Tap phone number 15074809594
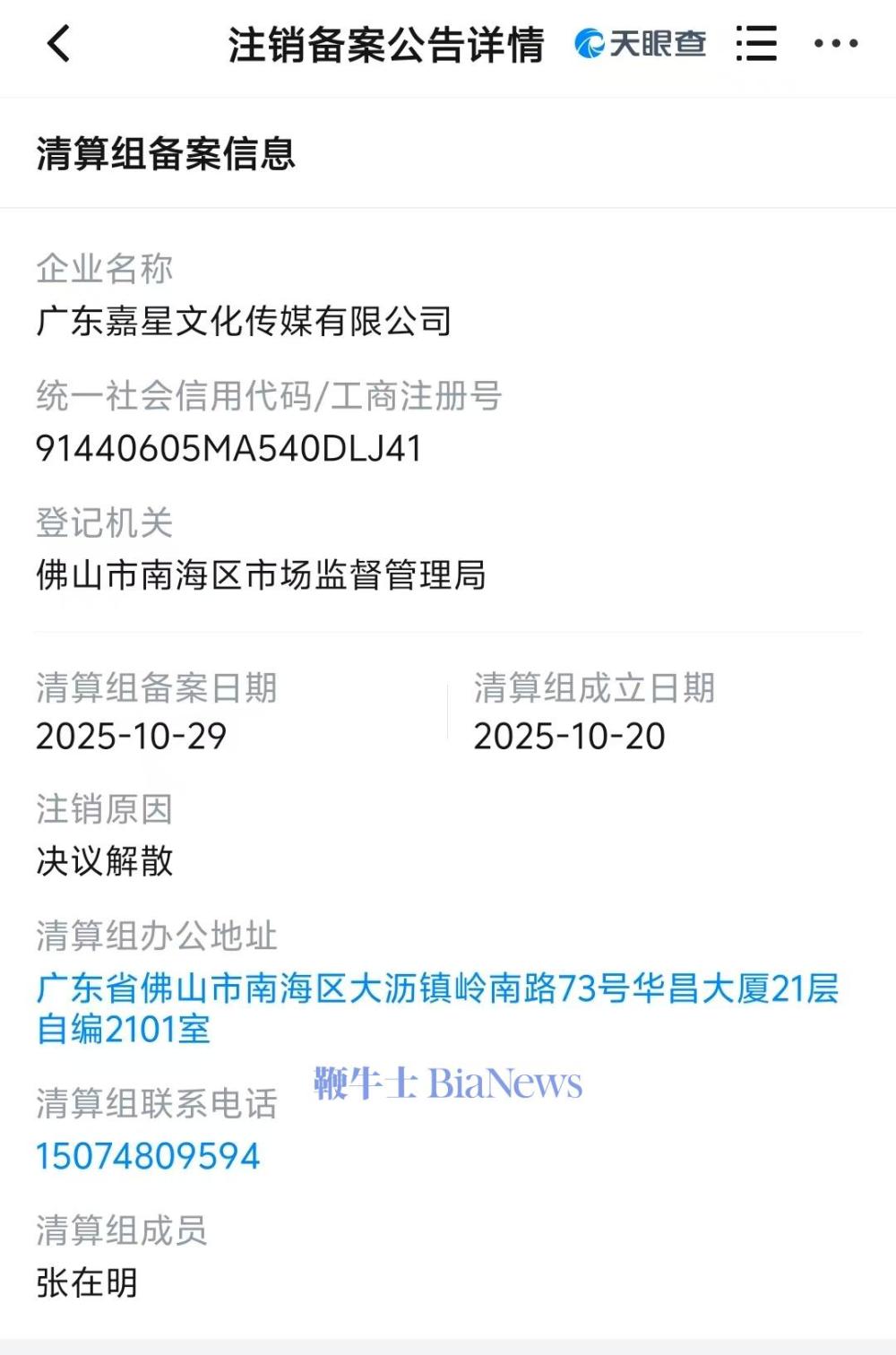 pyautogui.click(x=148, y=1156)
